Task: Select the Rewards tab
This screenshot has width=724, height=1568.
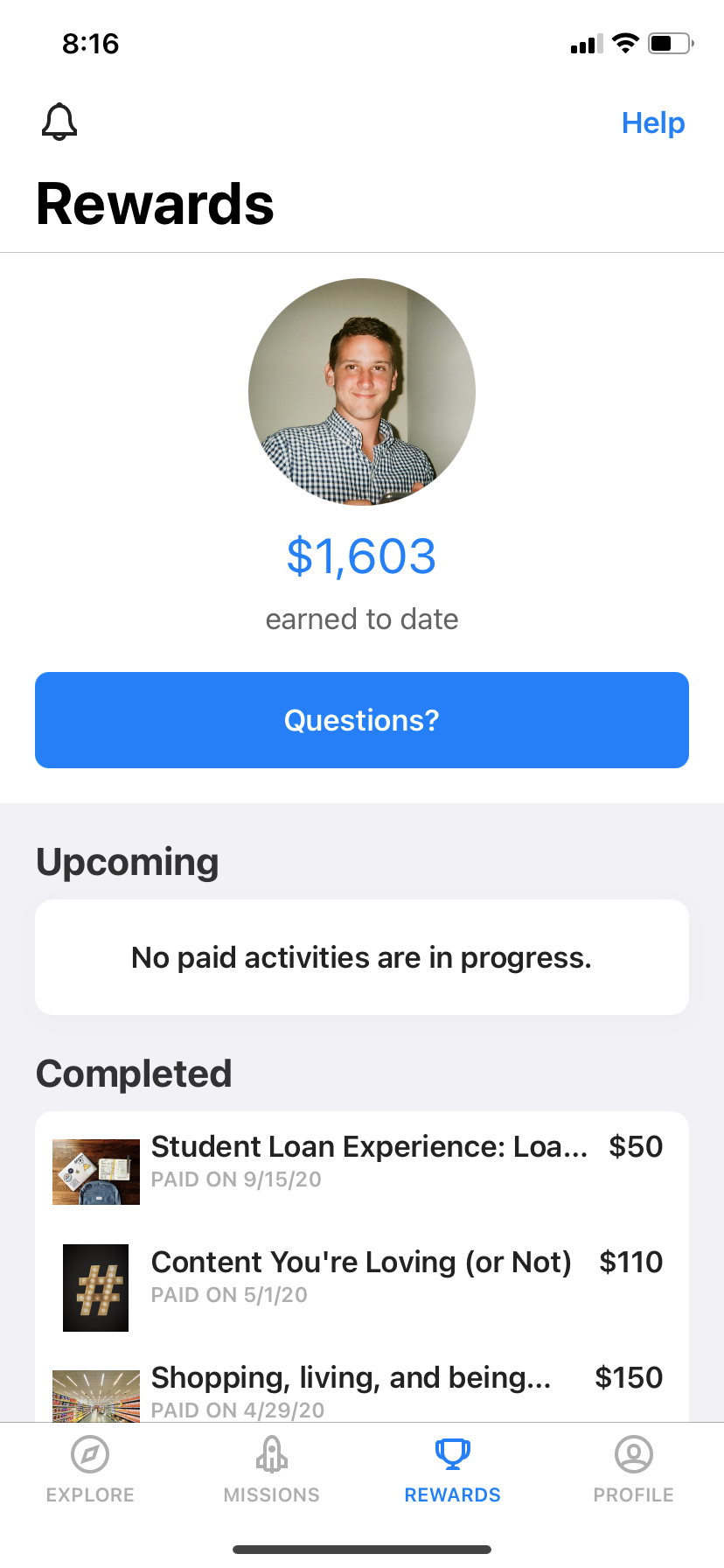Action: click(x=452, y=1470)
